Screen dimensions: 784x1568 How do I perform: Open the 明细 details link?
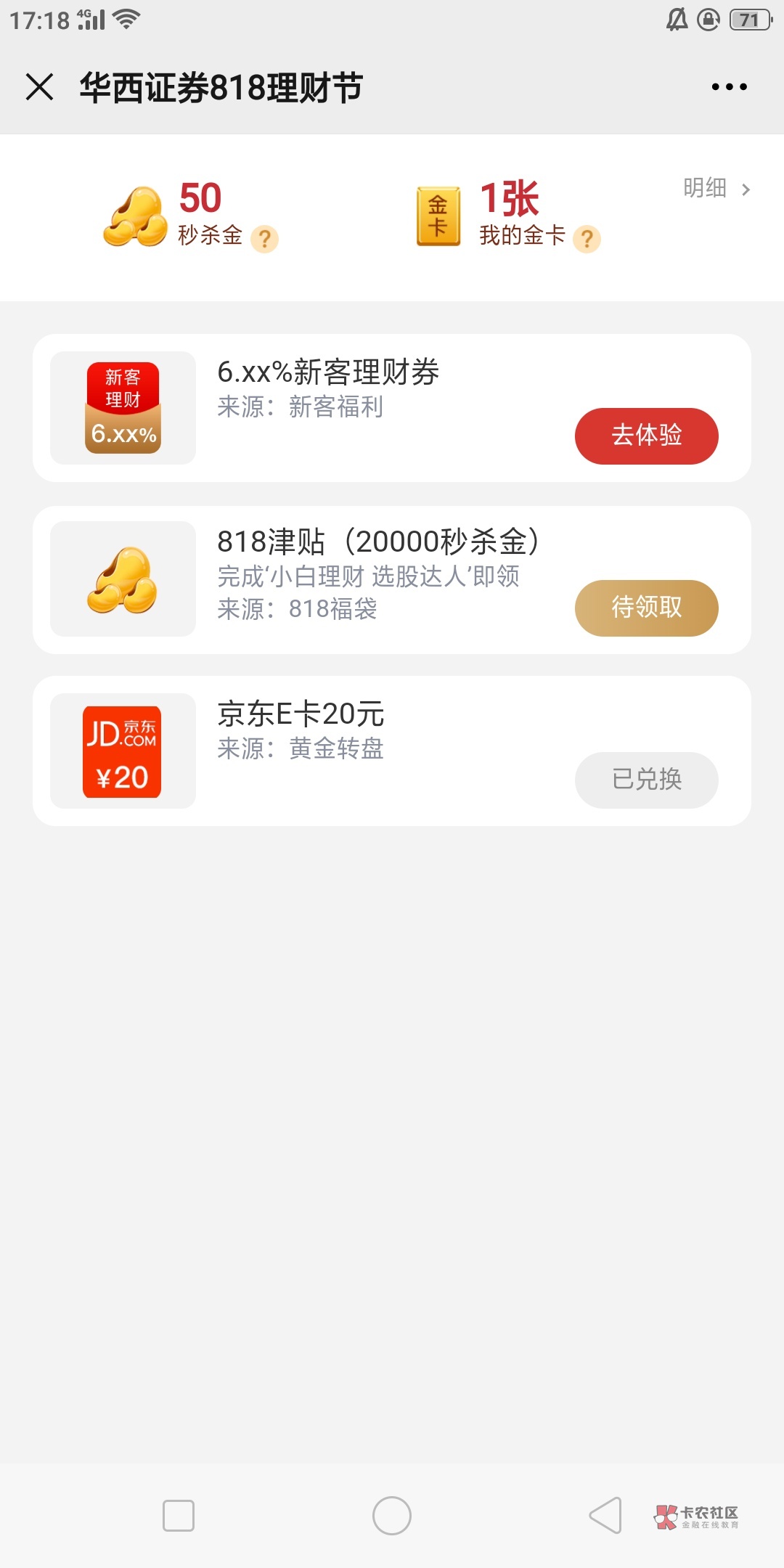tap(716, 189)
